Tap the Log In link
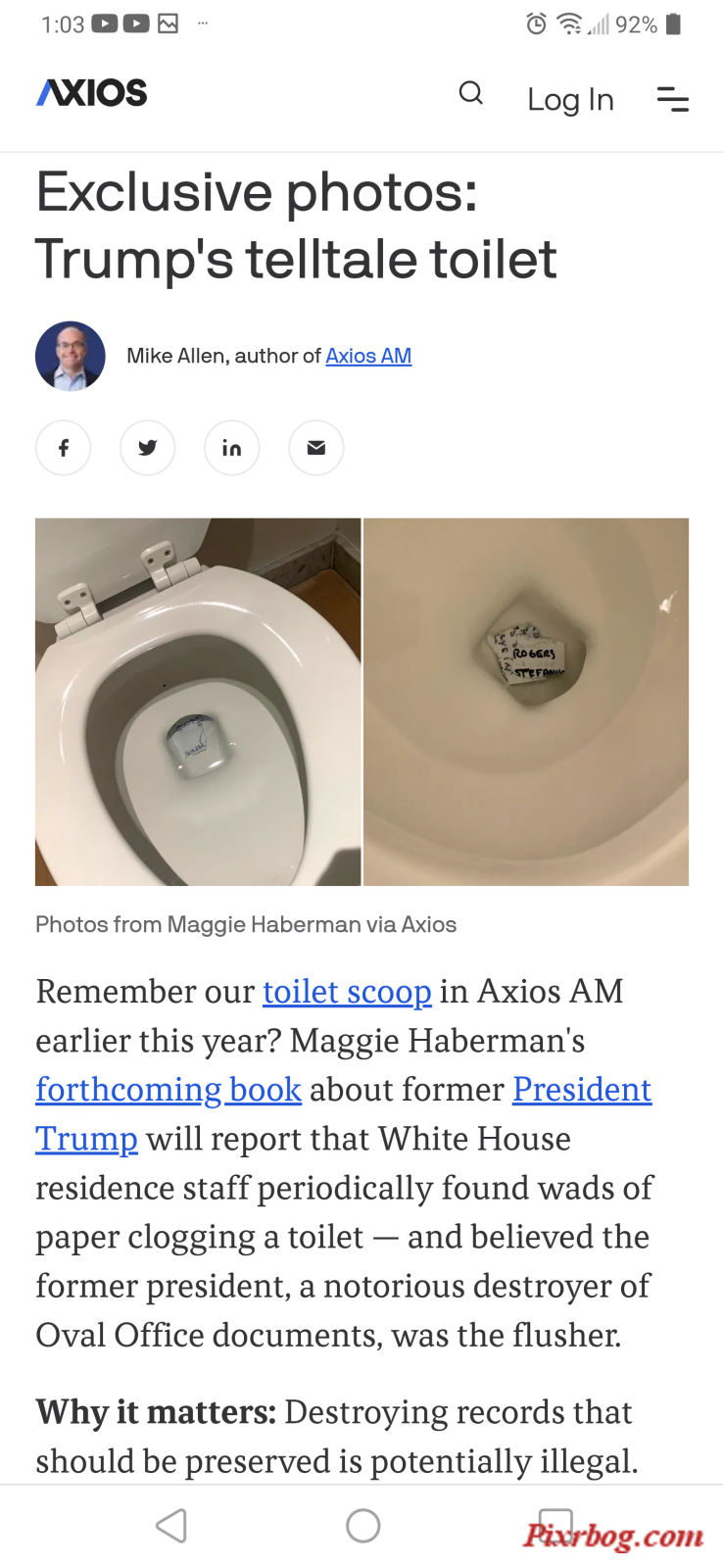Screen dimensions: 723x1568 pos(570,99)
